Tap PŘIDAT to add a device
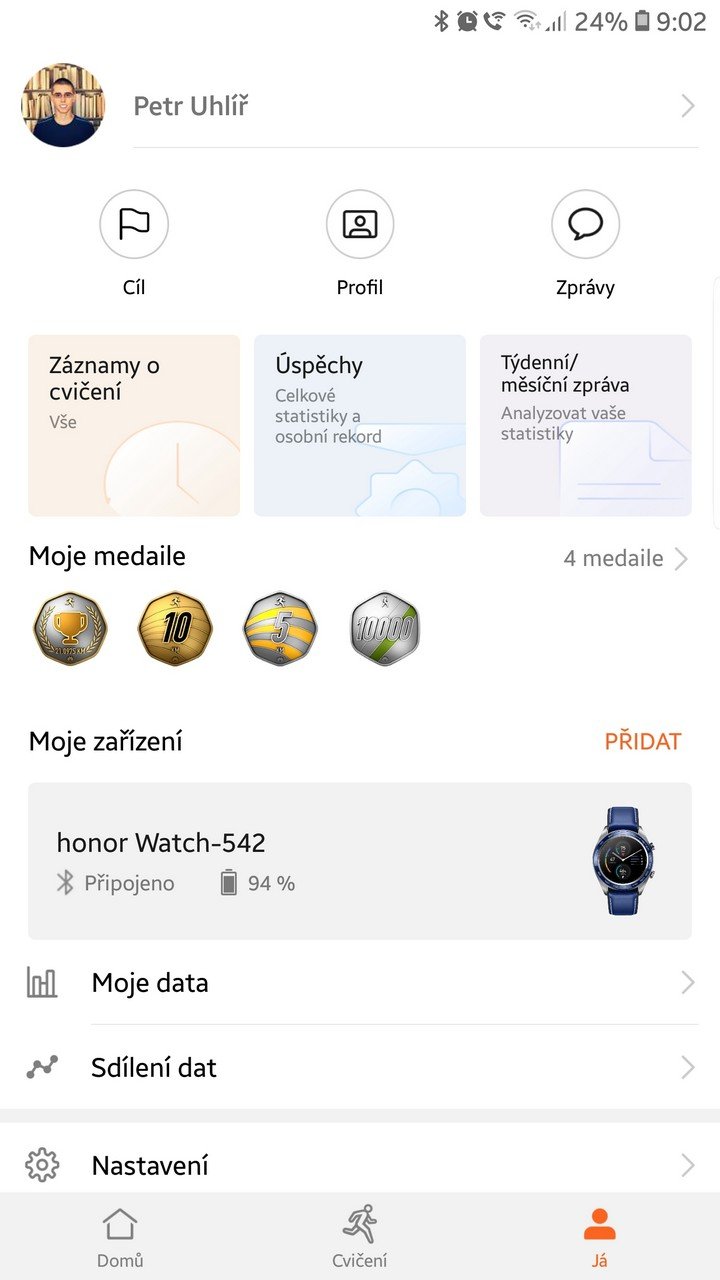This screenshot has width=720, height=1280. pyautogui.click(x=643, y=741)
